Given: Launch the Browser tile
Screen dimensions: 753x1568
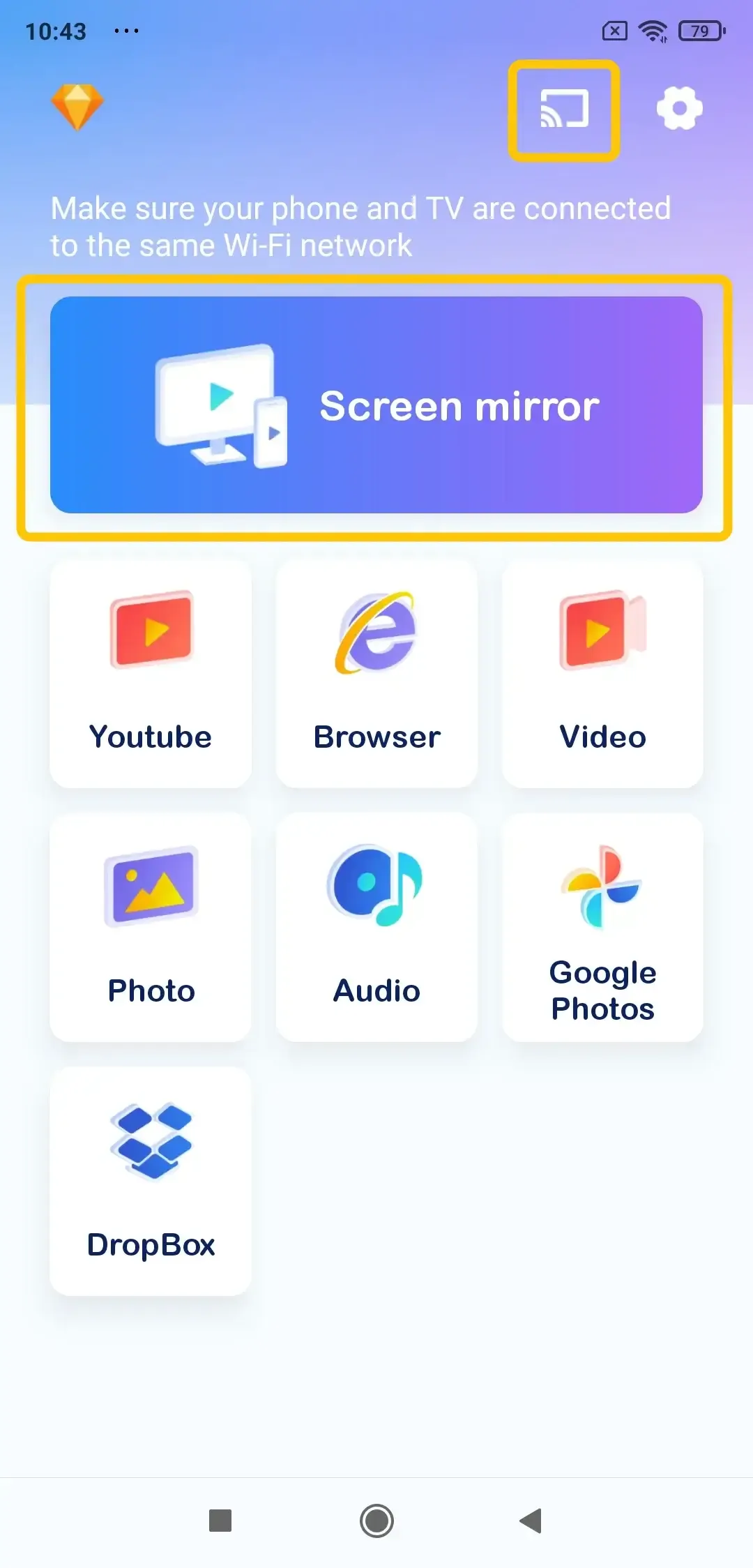Looking at the screenshot, I should 376,674.
